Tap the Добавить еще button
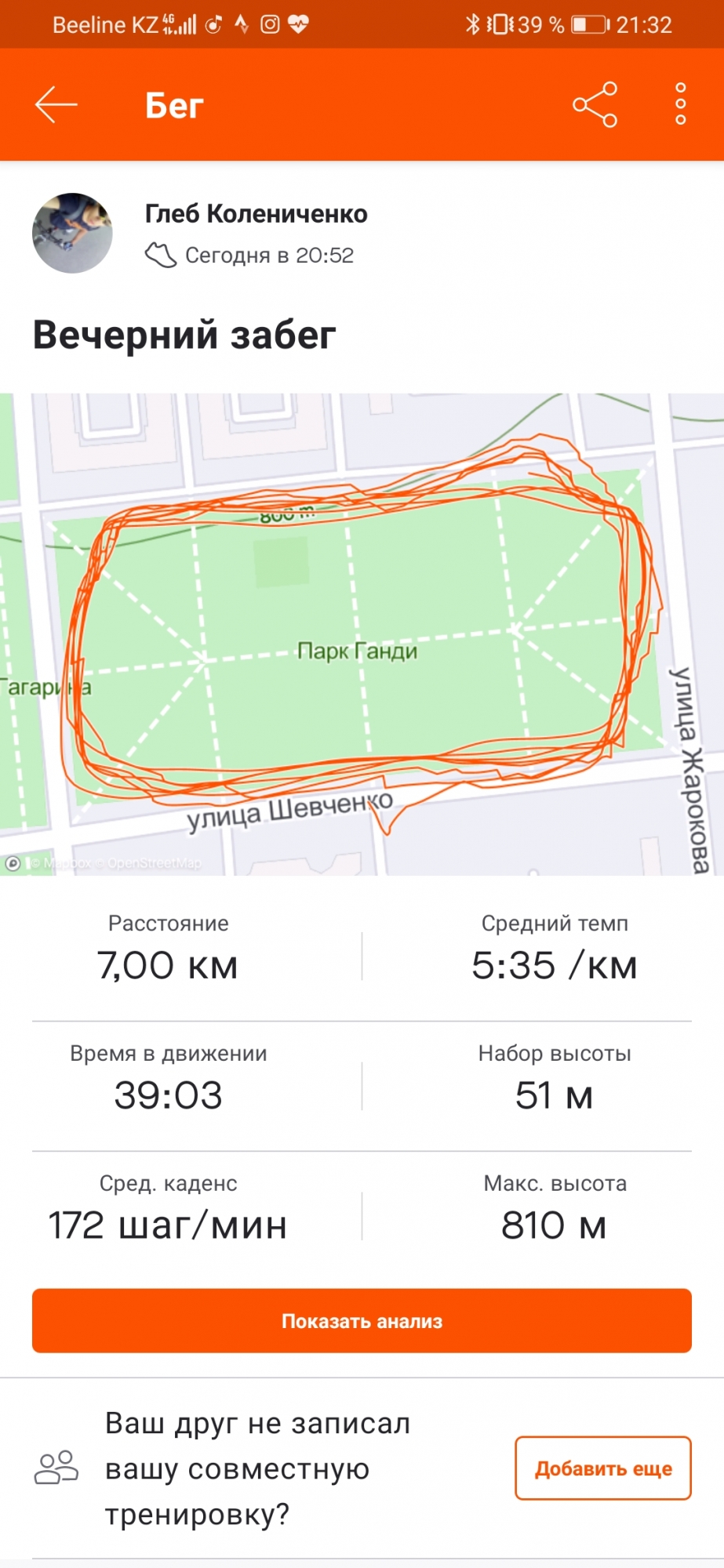Image resolution: width=724 pixels, height=1568 pixels. (x=602, y=1468)
